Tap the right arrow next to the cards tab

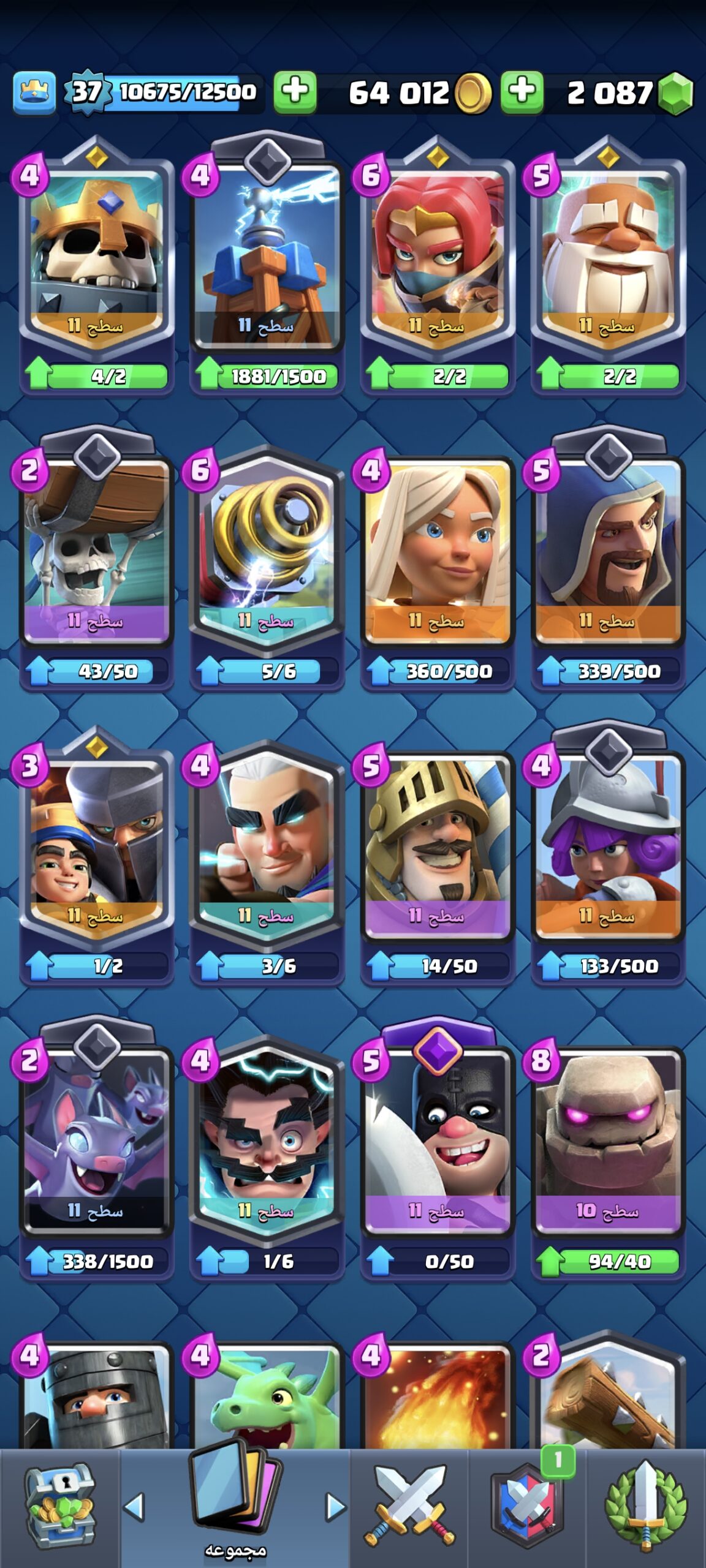pyautogui.click(x=336, y=1507)
